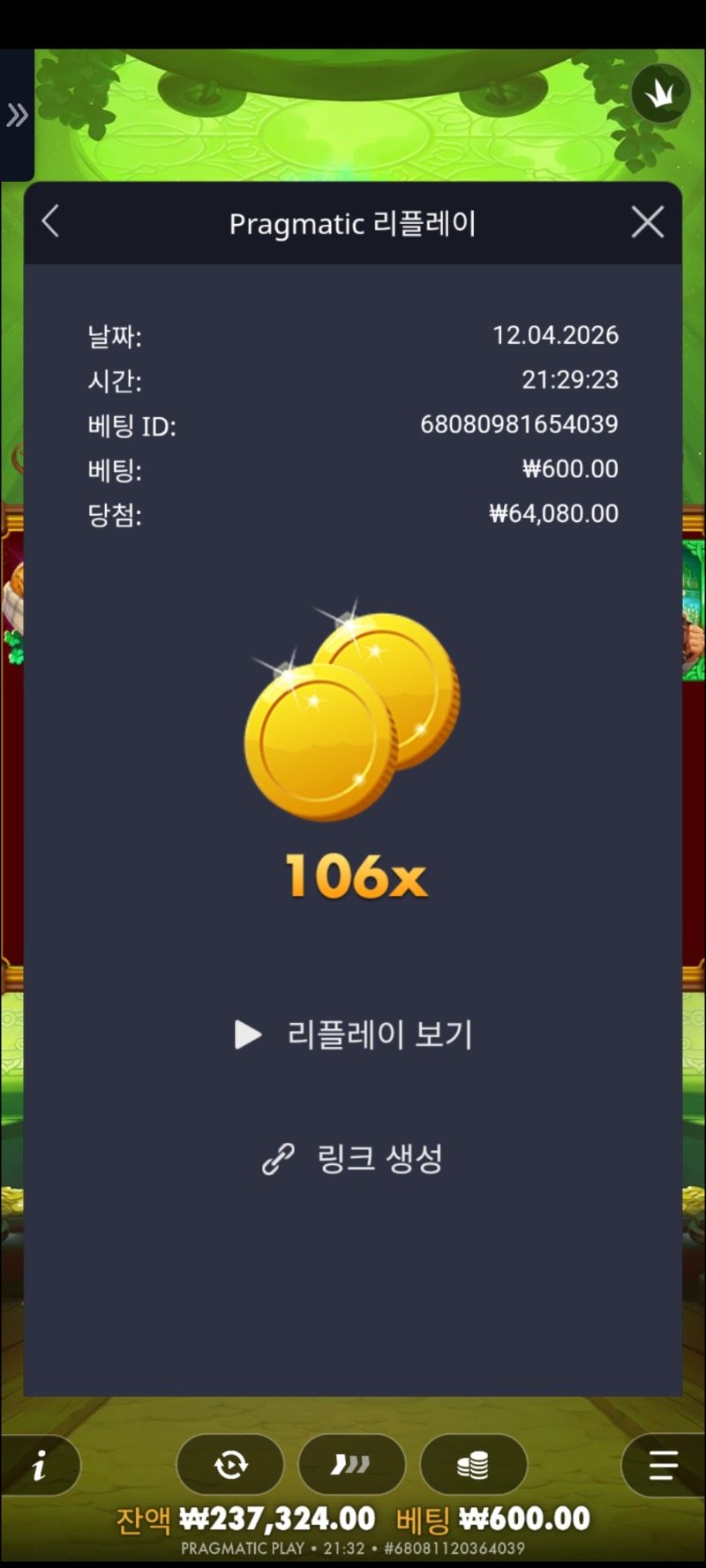Play the replay with 리플레이 보기

(353, 1034)
